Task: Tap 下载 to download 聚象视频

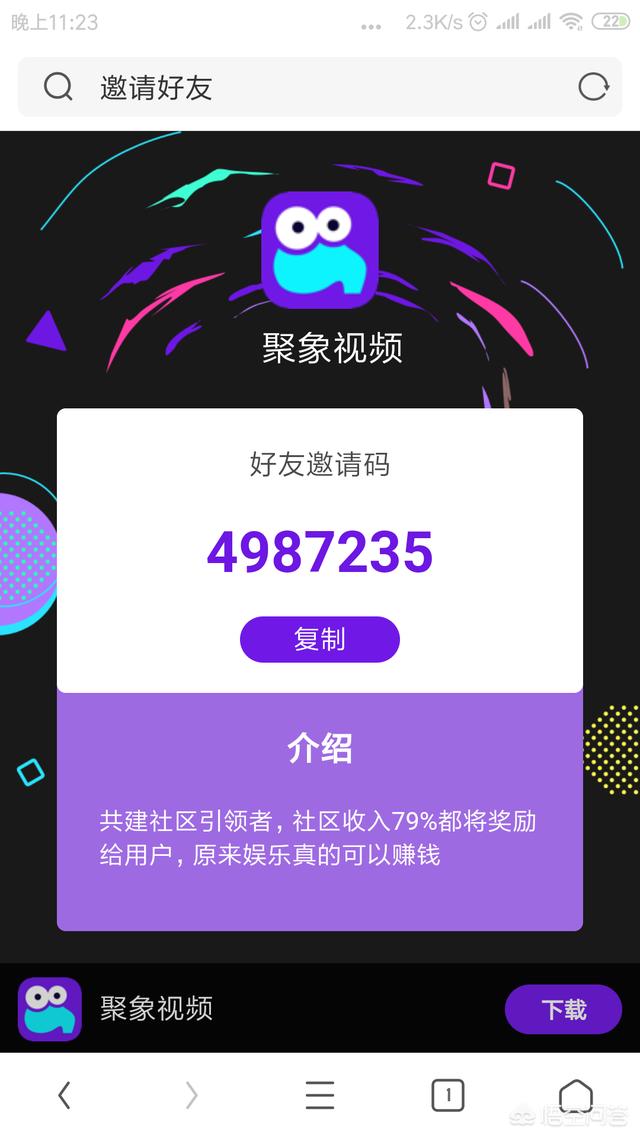Action: click(x=564, y=1009)
